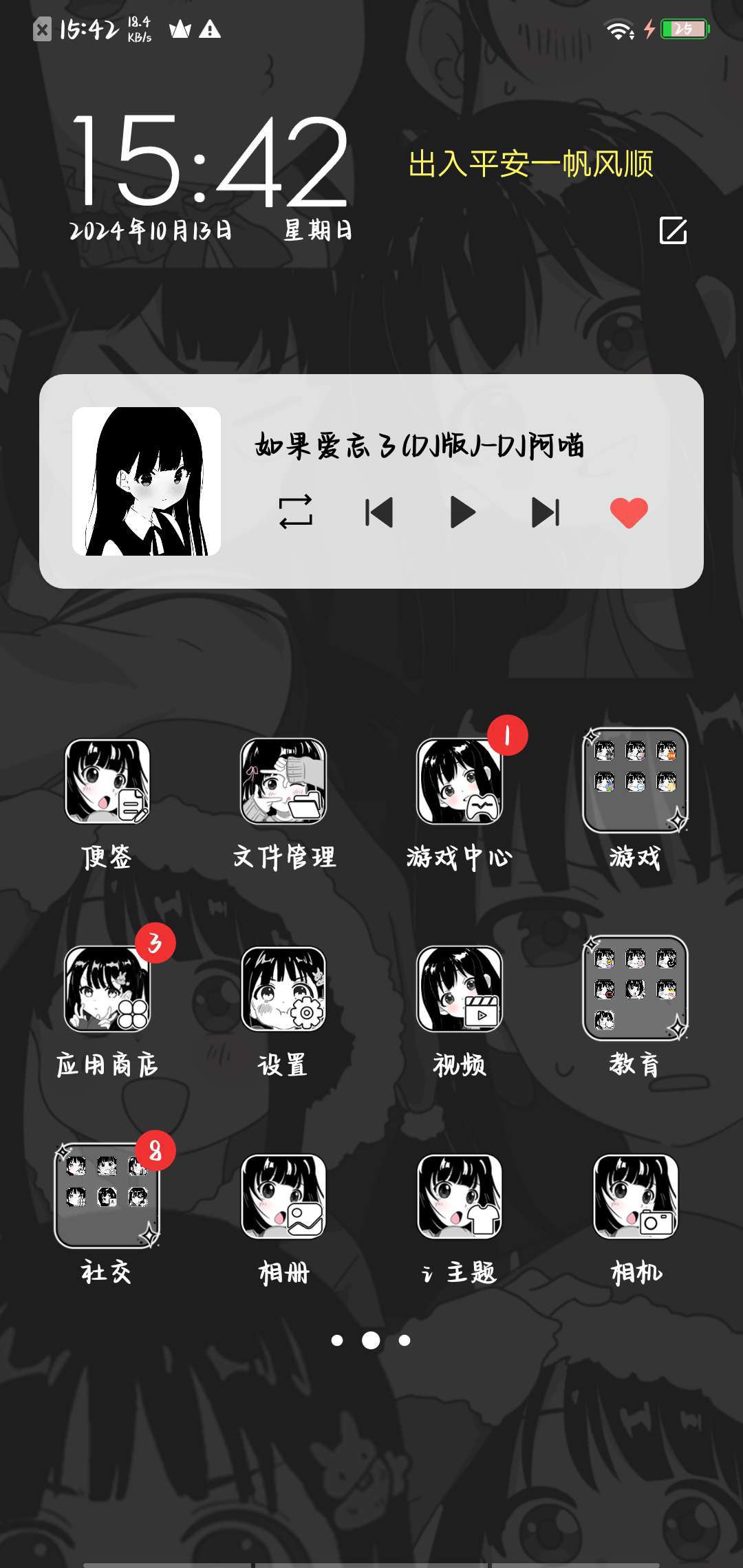Image resolution: width=743 pixels, height=1568 pixels.
Task: Launch the 相机 camera app
Action: (636, 1197)
